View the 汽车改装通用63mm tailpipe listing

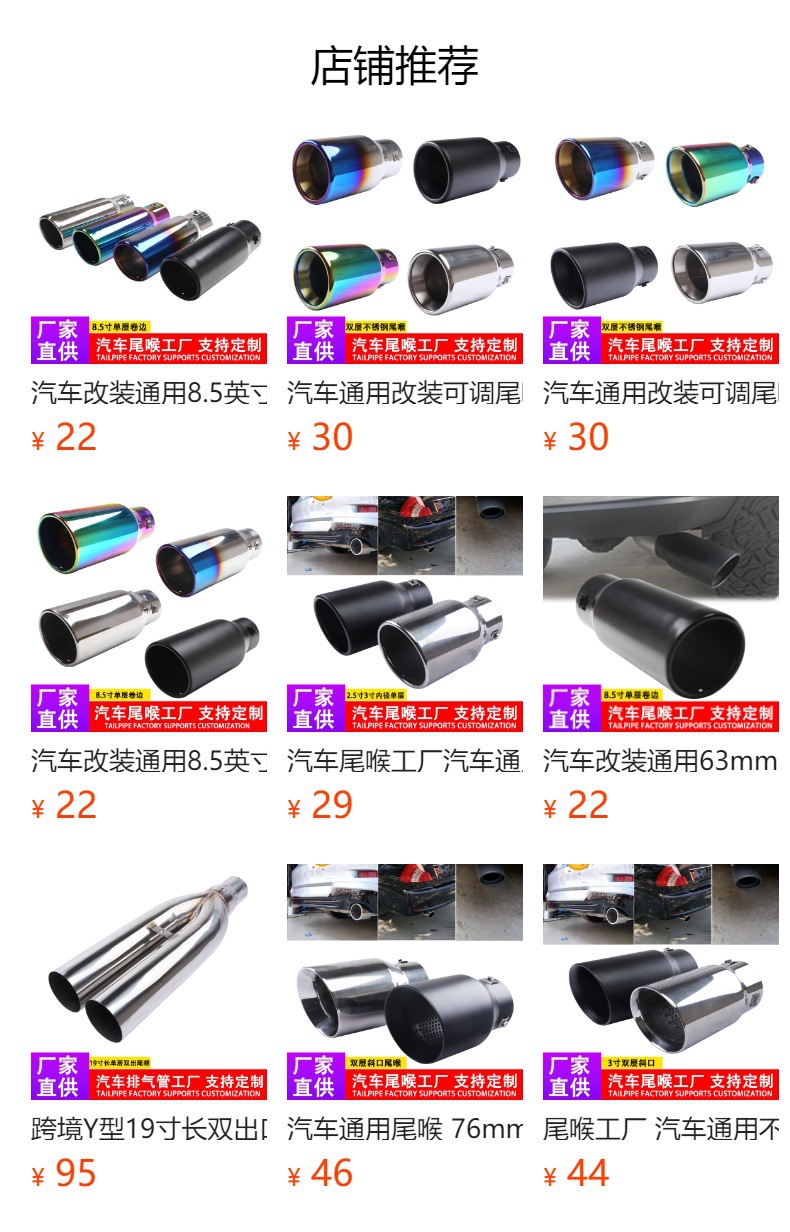660,614
